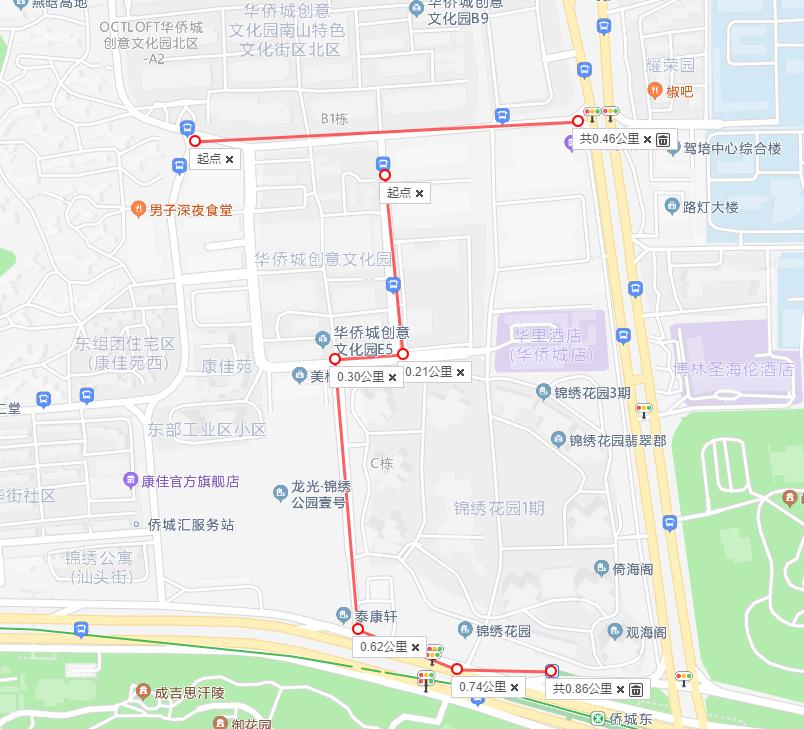The width and height of the screenshot is (804, 729).
Task: Select the 路灯大楼 building marker
Action: click(x=671, y=207)
